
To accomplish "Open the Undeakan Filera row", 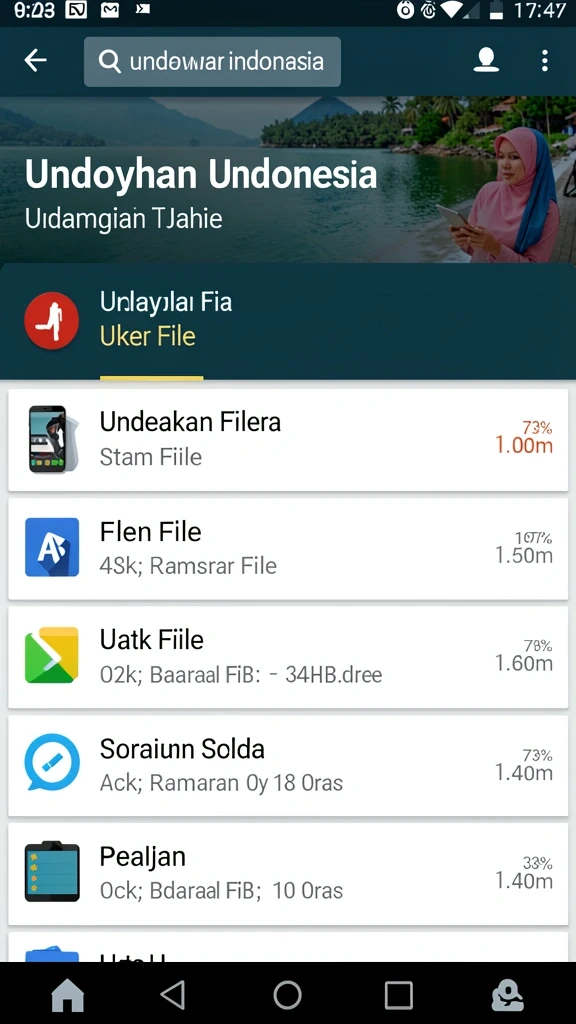I will [x=288, y=440].
